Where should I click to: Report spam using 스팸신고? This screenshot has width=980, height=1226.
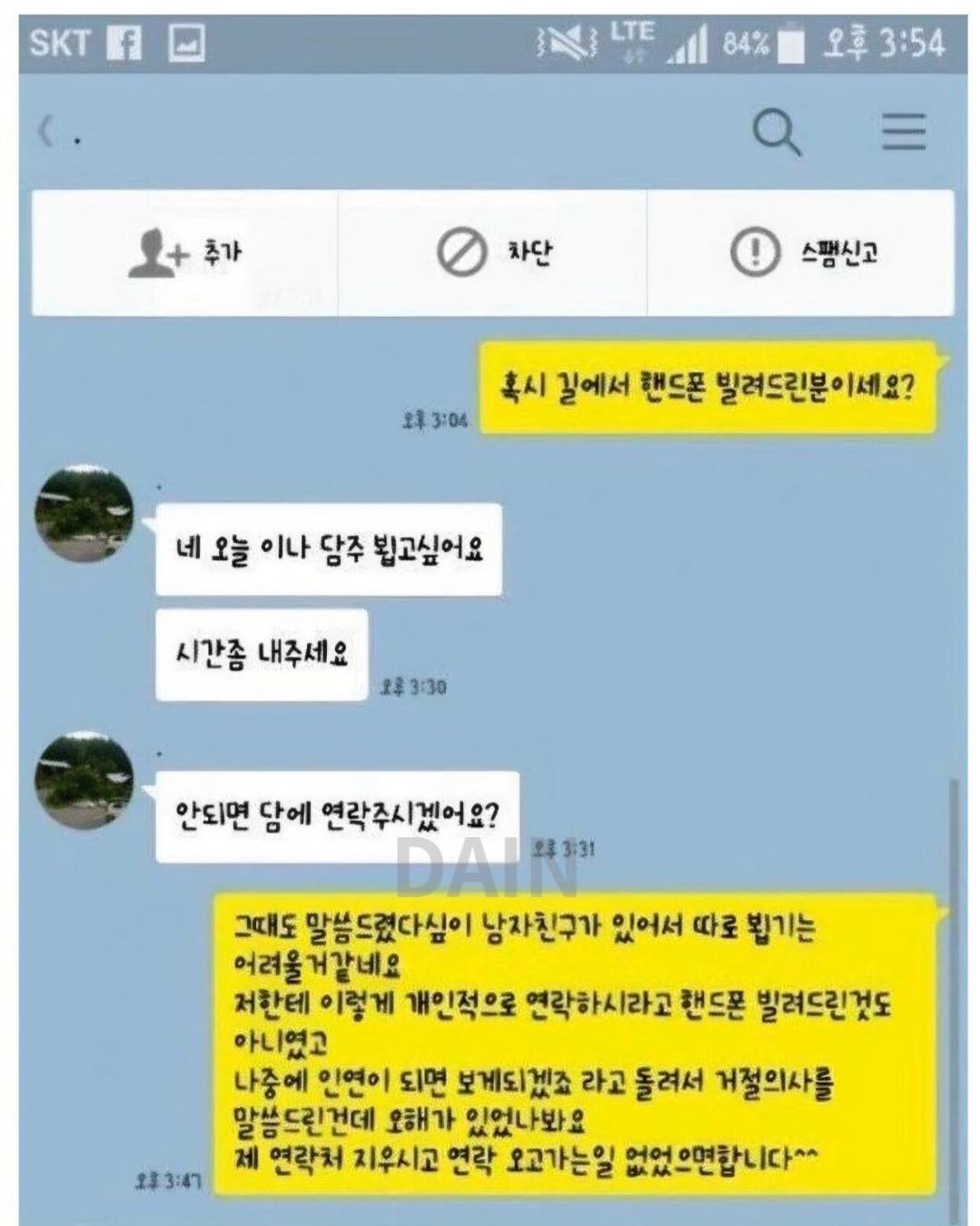pyautogui.click(x=802, y=252)
